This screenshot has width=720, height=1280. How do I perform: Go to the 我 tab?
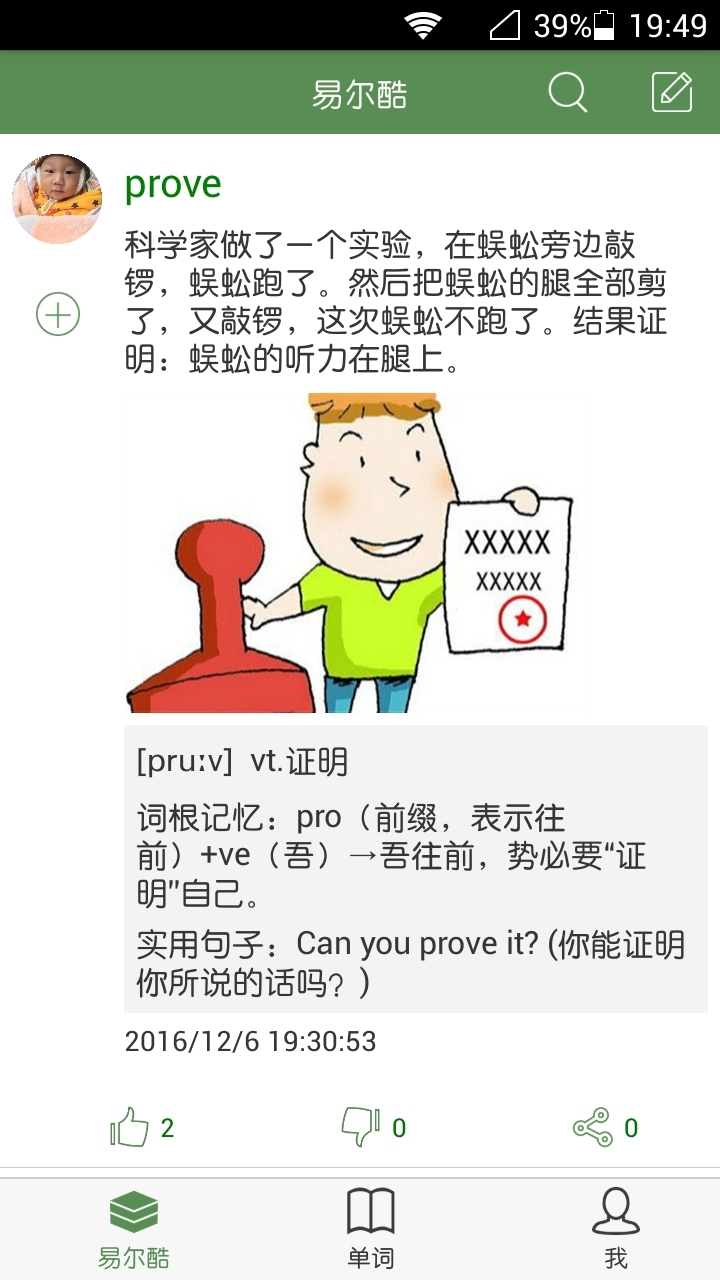pyautogui.click(x=615, y=1230)
